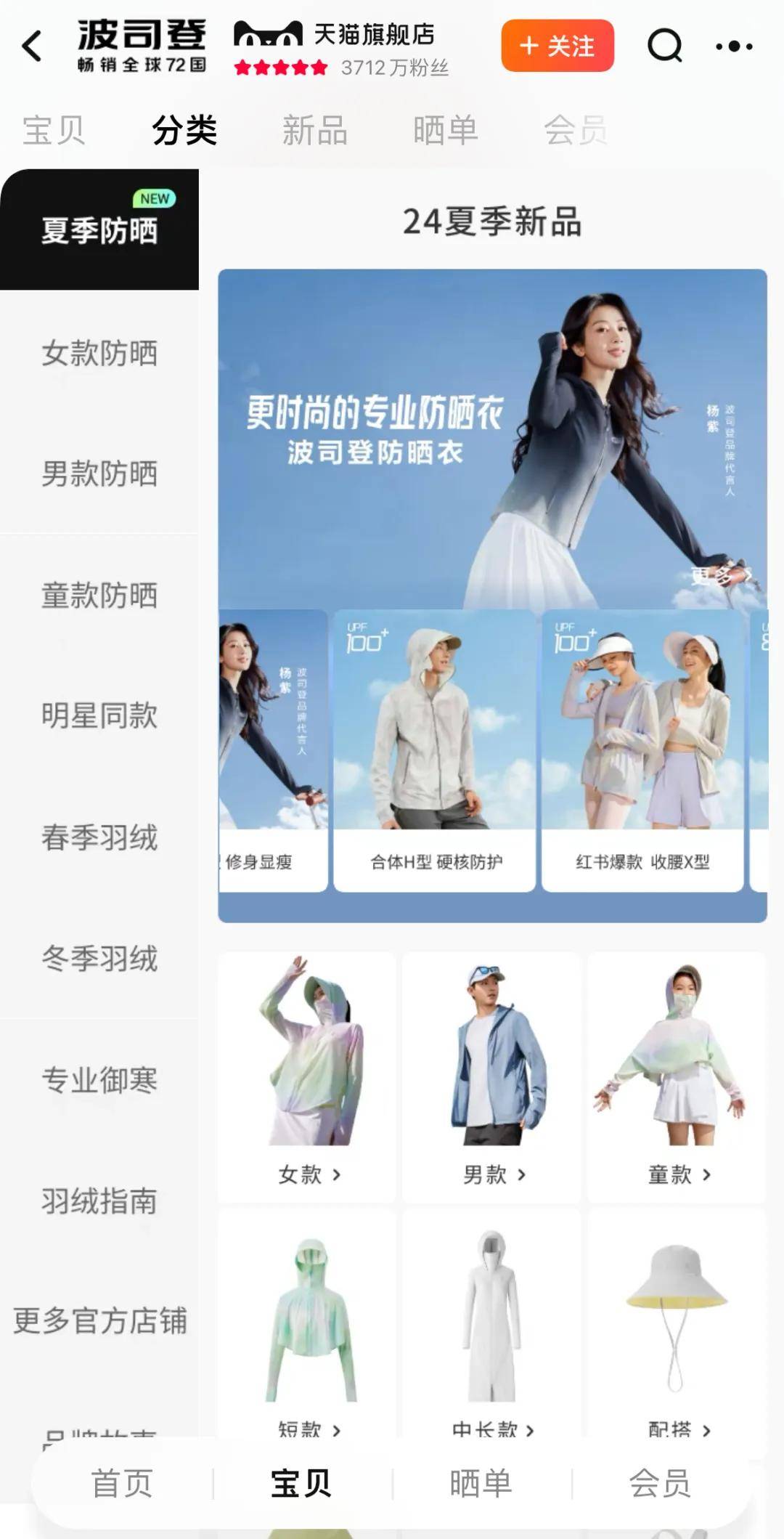Open the search icon

664,46
